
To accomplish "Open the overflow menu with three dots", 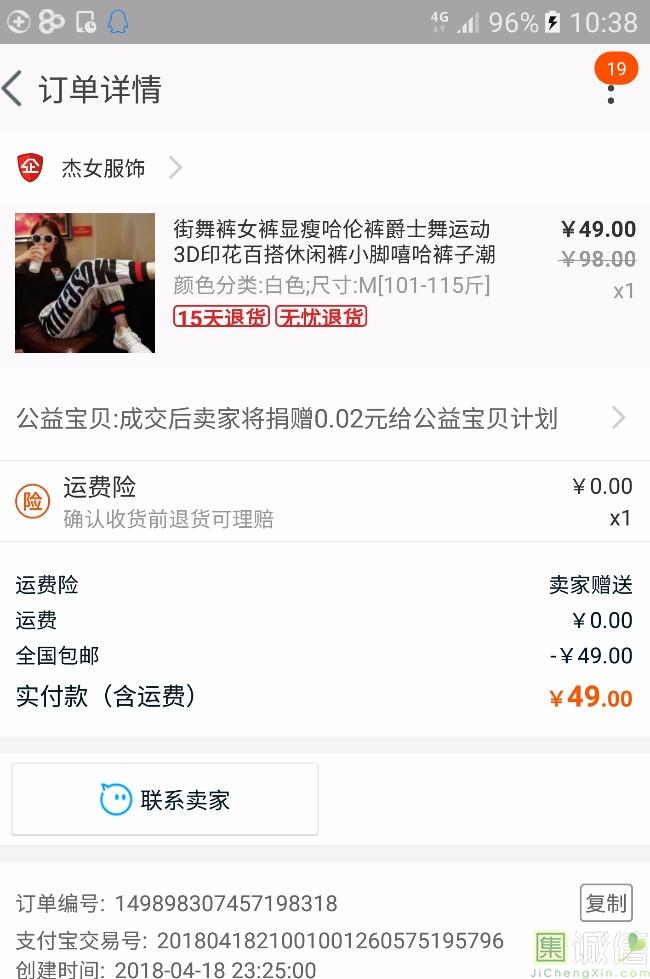I will 610,90.
